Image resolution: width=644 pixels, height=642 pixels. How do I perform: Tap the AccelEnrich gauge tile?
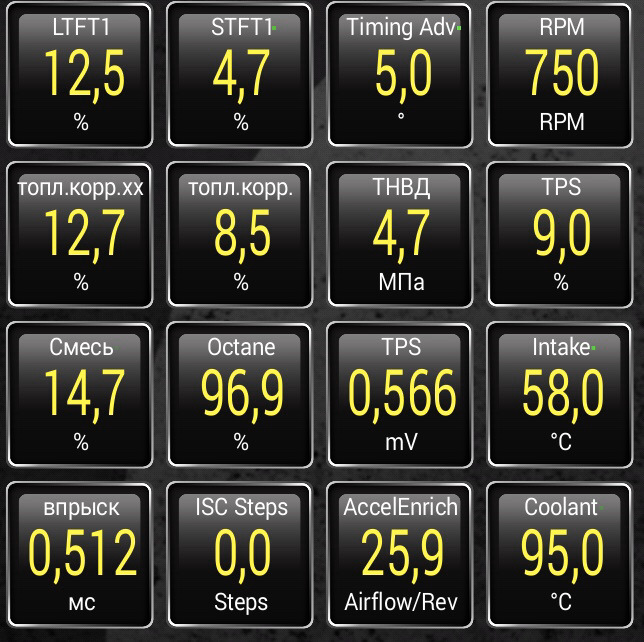click(401, 555)
